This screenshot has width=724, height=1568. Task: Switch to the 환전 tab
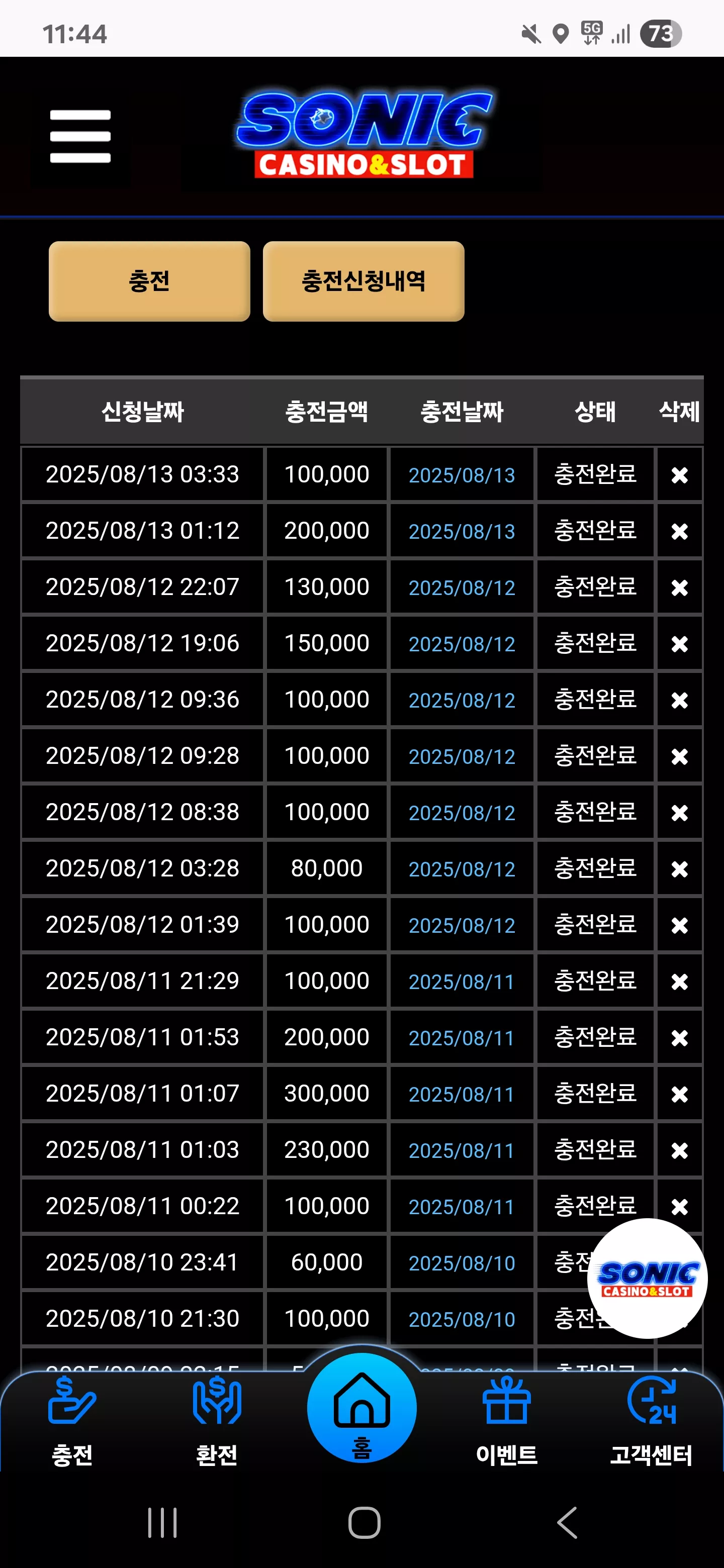(x=217, y=1421)
